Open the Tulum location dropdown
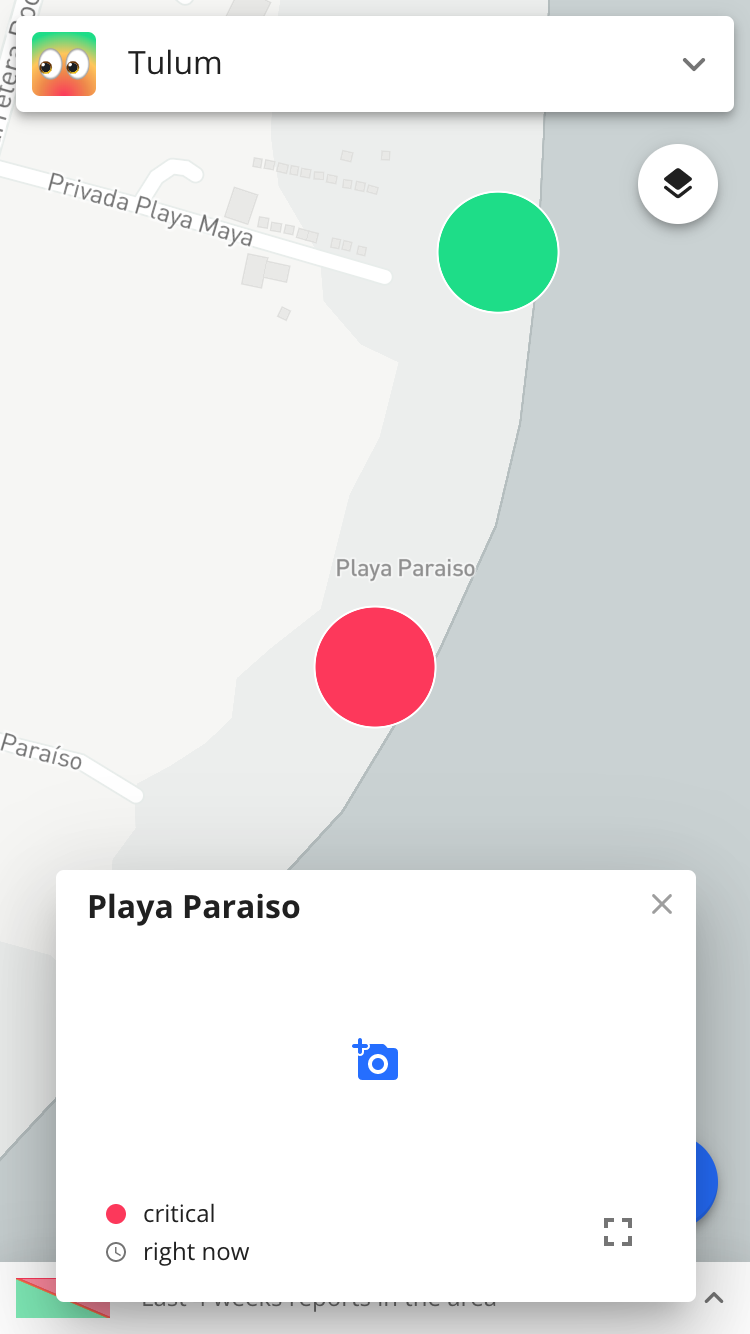Screen dimensions: 750x1334 tap(693, 64)
